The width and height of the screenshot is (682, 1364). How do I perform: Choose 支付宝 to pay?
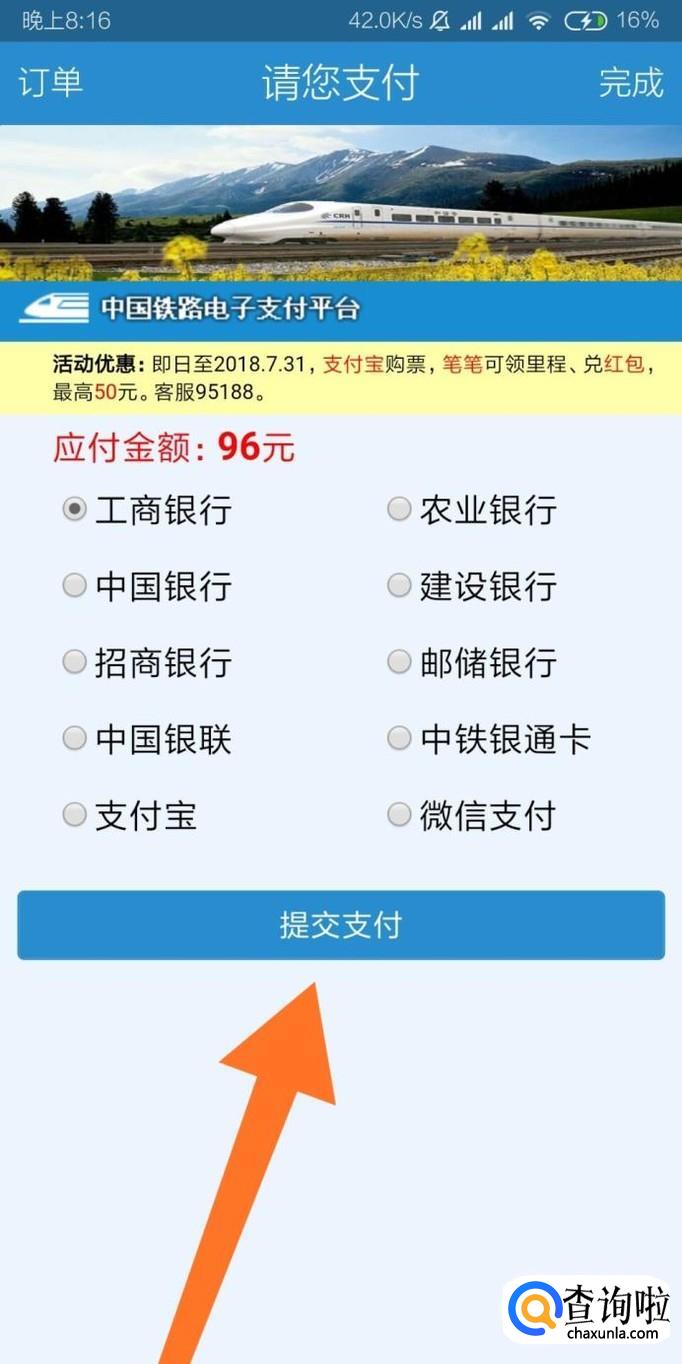coord(75,815)
